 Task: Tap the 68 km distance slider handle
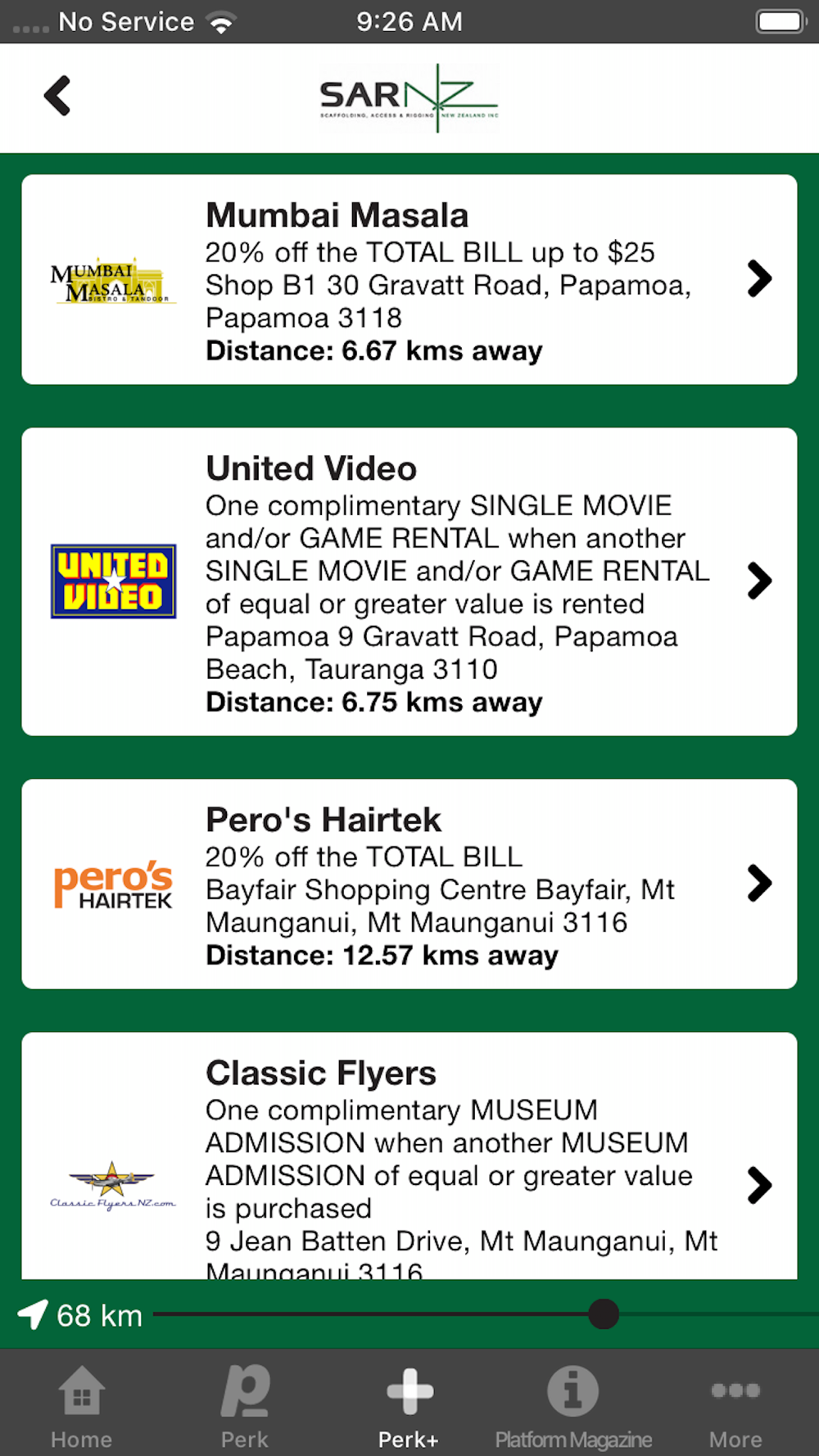604,1314
